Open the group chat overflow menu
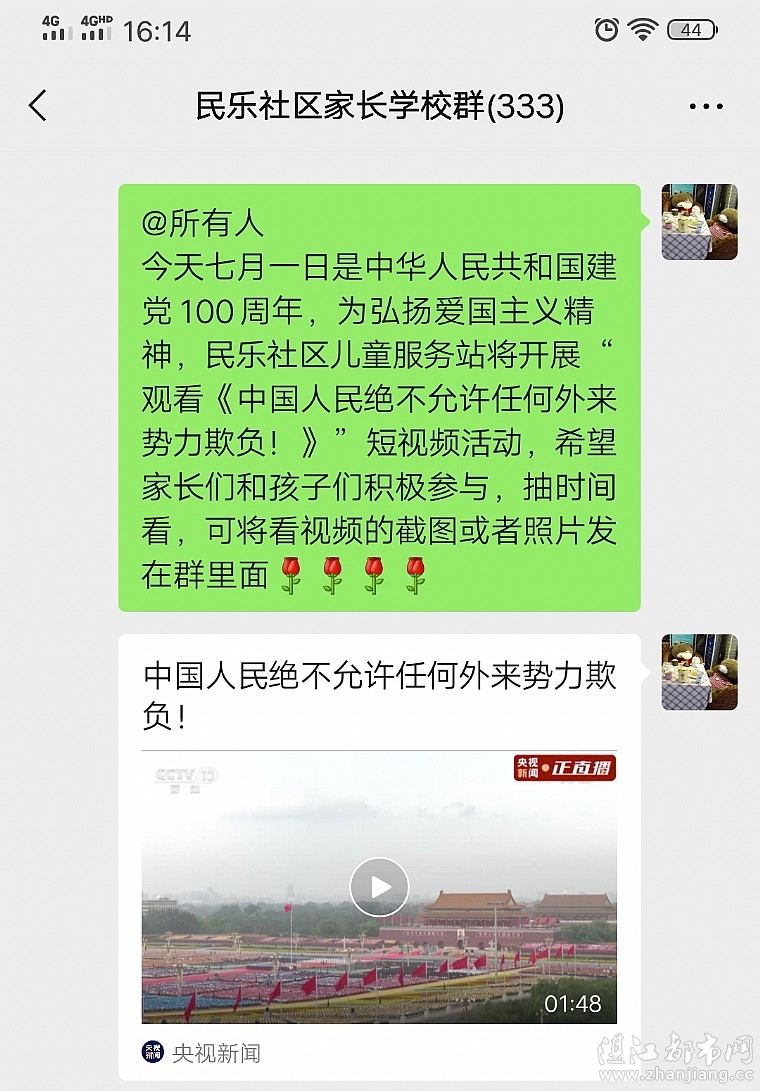 tap(706, 106)
